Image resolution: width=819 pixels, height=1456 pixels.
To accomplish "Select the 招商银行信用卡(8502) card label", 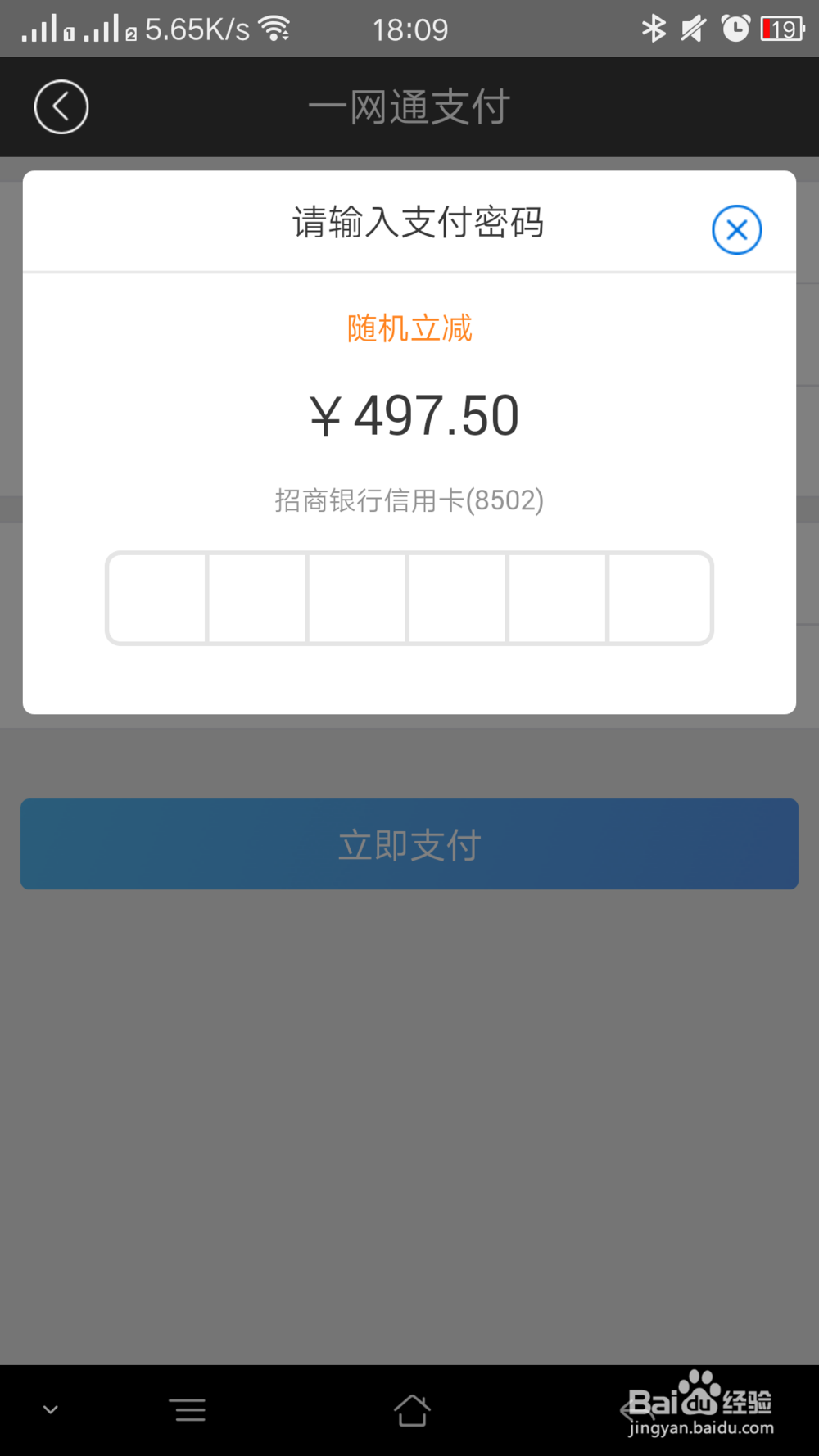I will 409,500.
